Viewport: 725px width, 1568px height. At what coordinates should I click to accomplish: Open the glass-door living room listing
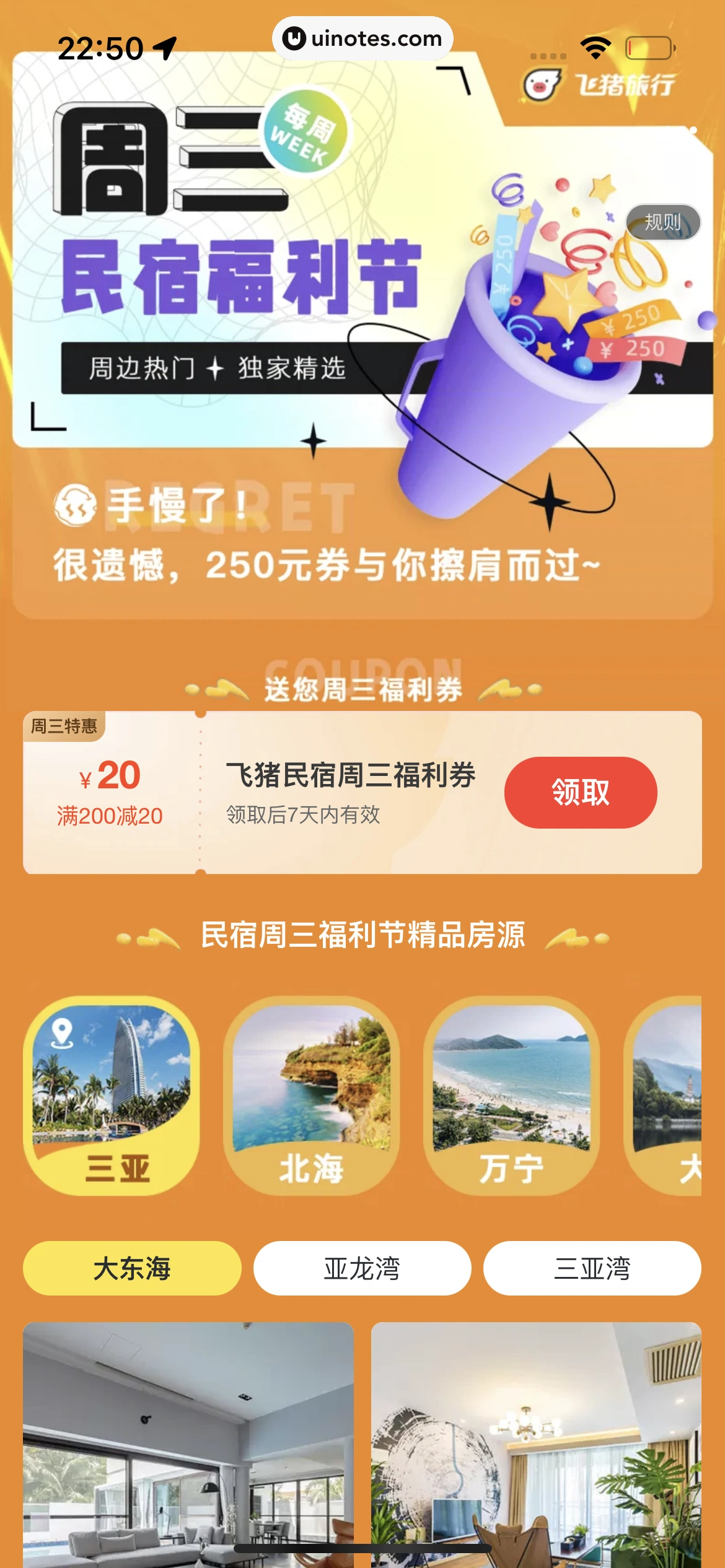point(188,1443)
